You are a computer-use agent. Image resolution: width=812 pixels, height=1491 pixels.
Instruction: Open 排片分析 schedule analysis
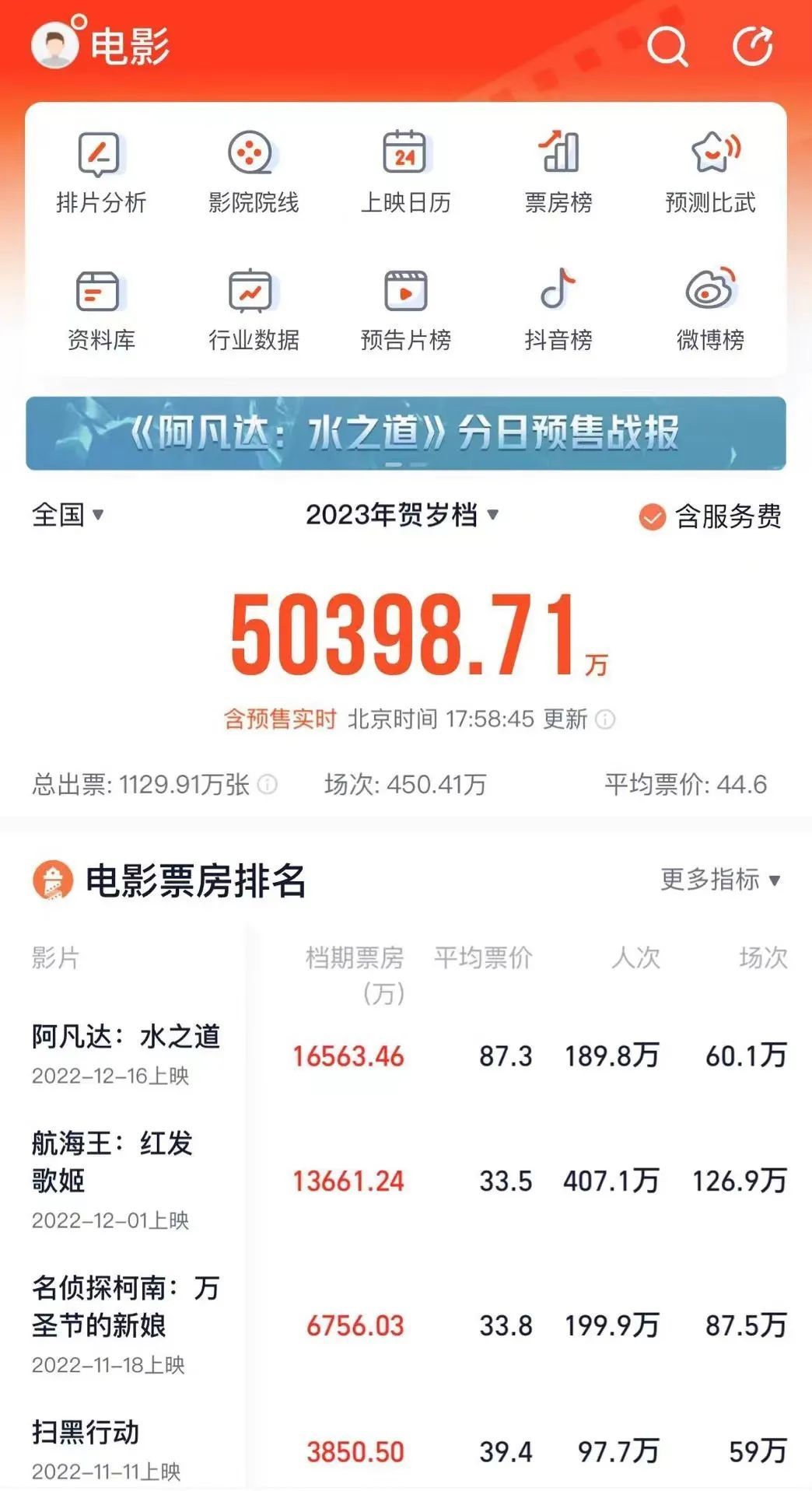pos(100,172)
